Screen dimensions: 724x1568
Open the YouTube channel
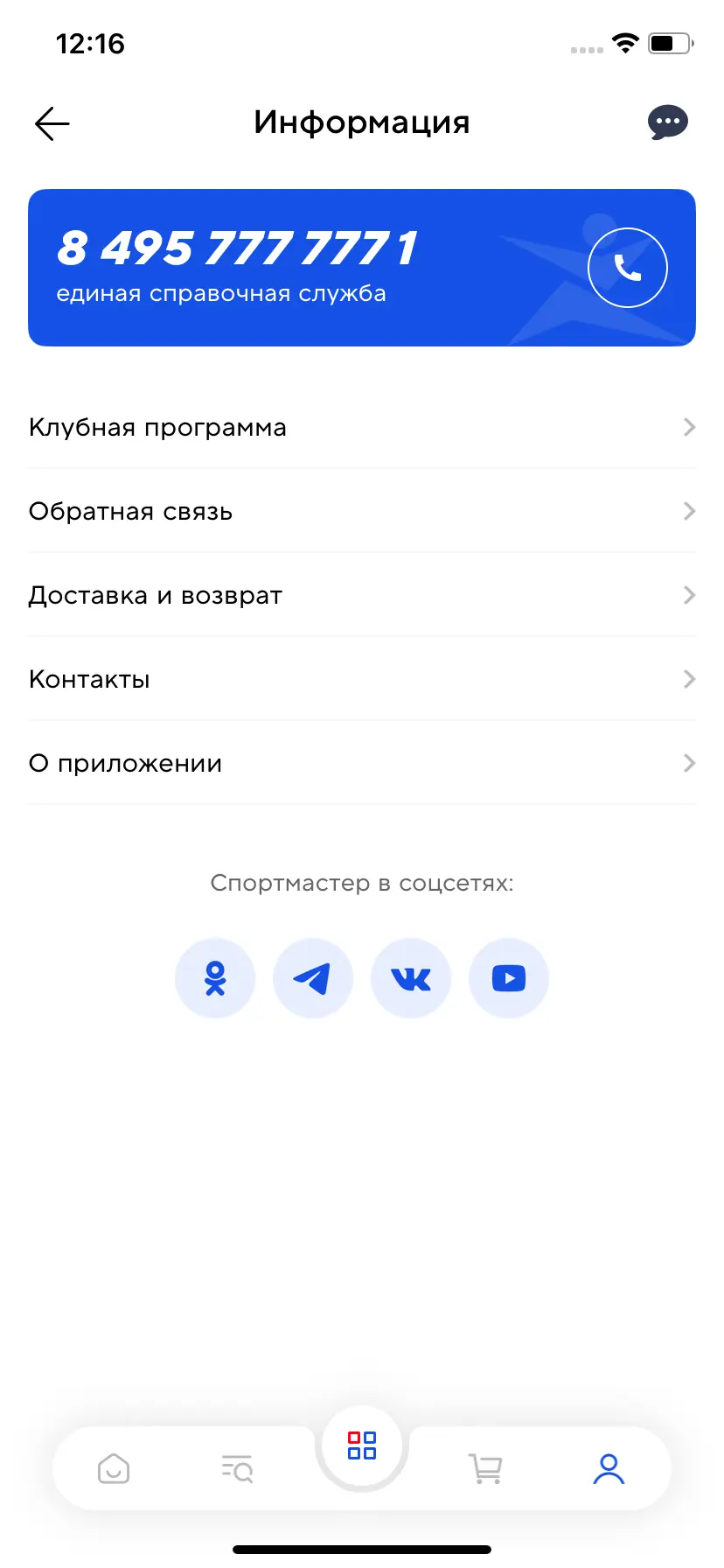pyautogui.click(x=509, y=978)
